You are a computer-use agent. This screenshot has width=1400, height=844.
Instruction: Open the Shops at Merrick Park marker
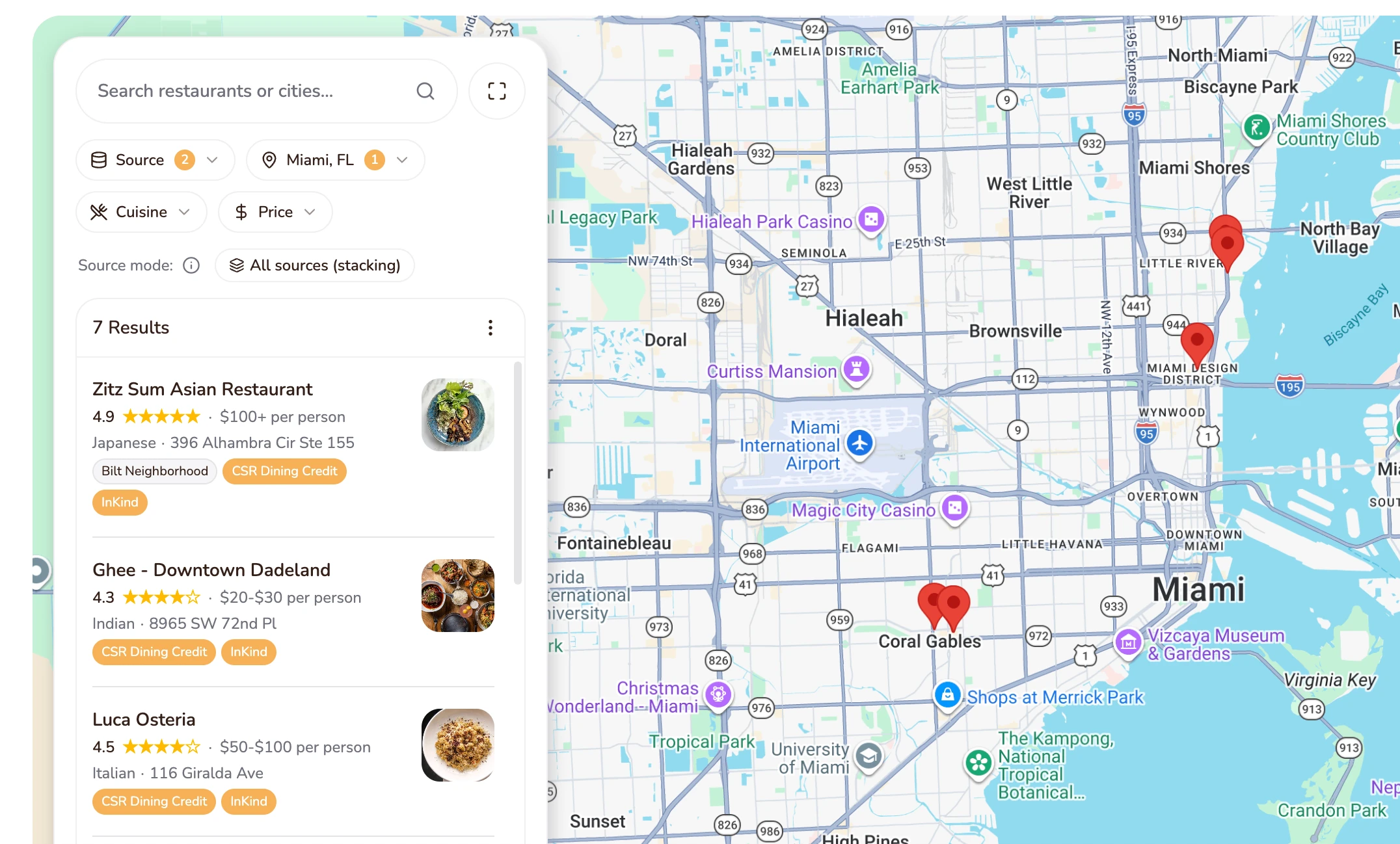click(948, 694)
